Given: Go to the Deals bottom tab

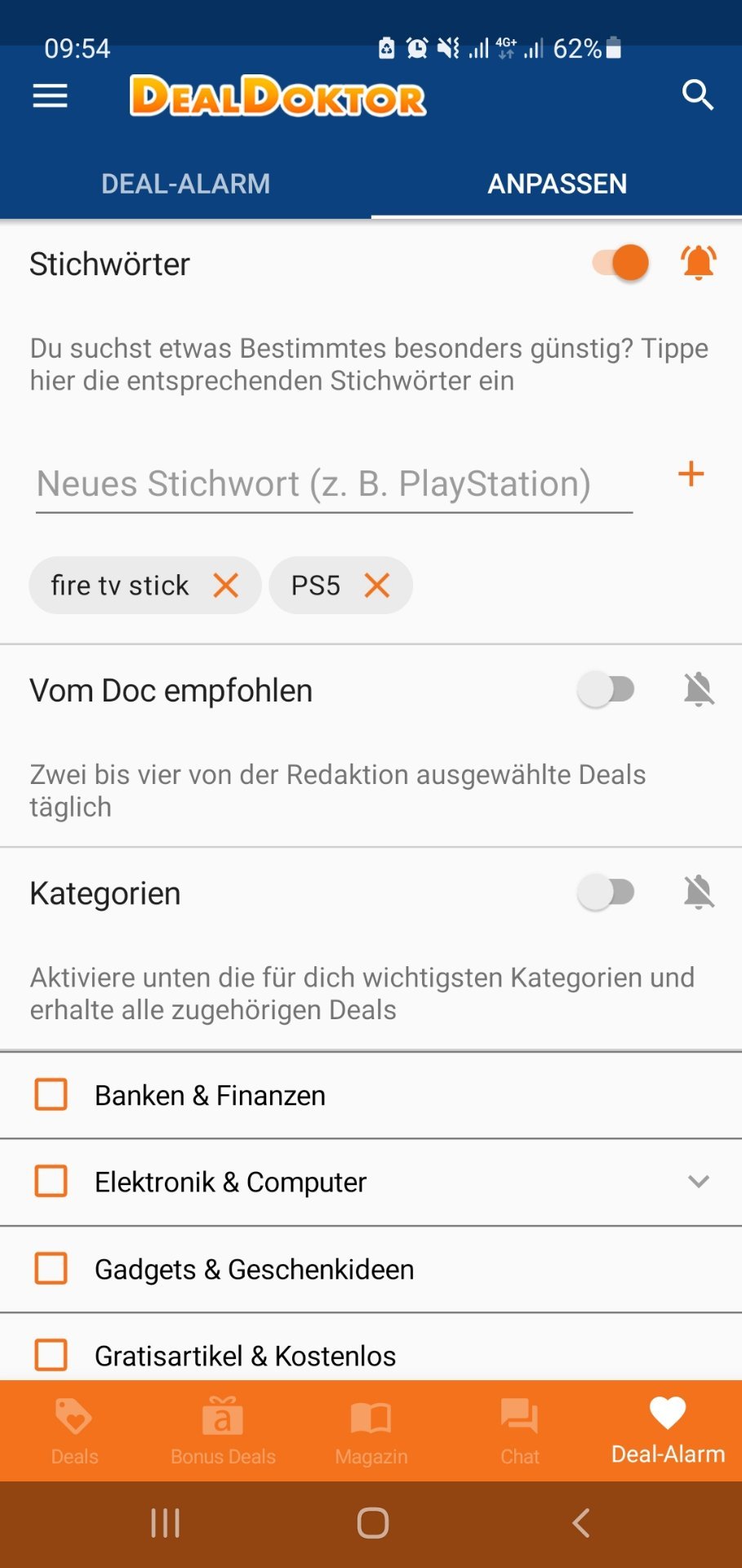Looking at the screenshot, I should point(74,1431).
